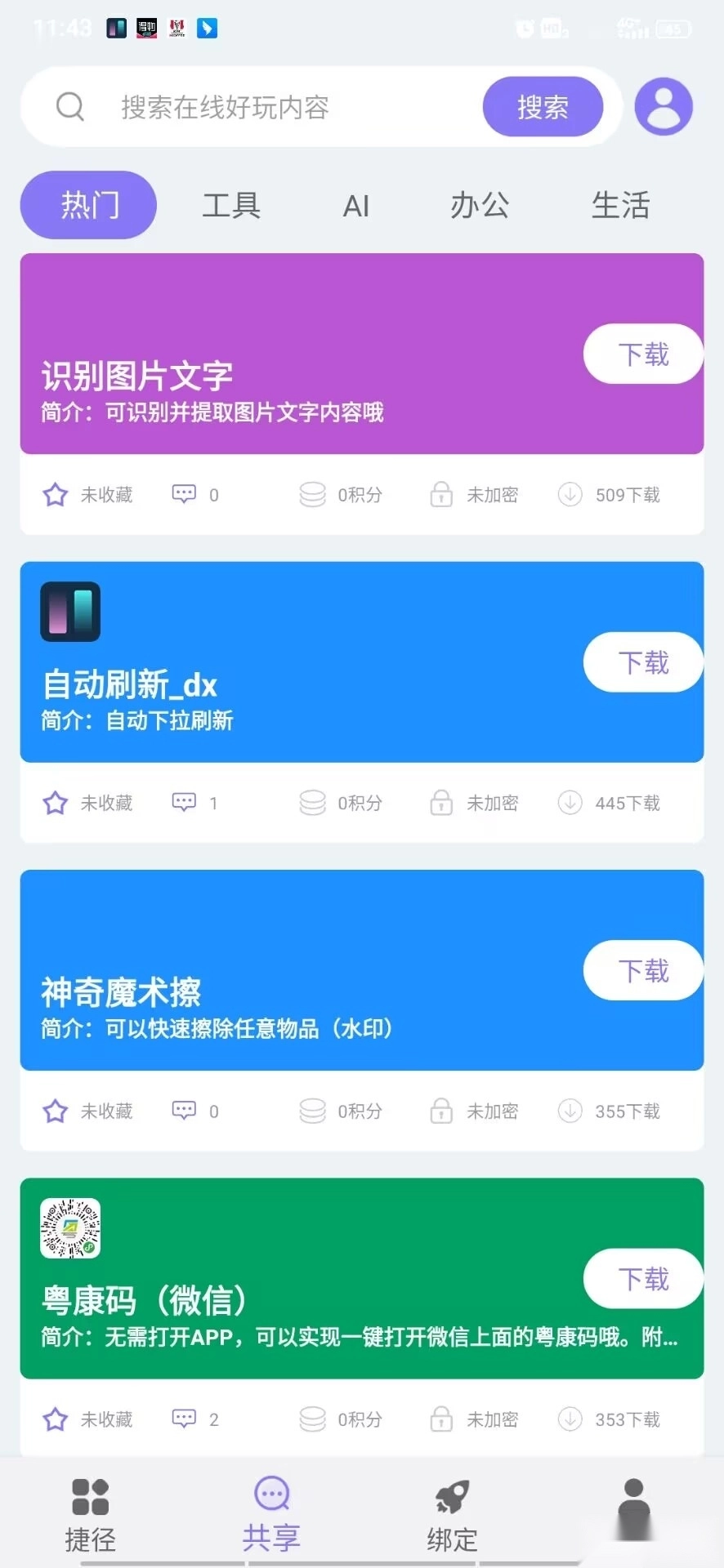Viewport: 724px width, 1568px height.
Task: Open the person bottom tab
Action: click(633, 1511)
